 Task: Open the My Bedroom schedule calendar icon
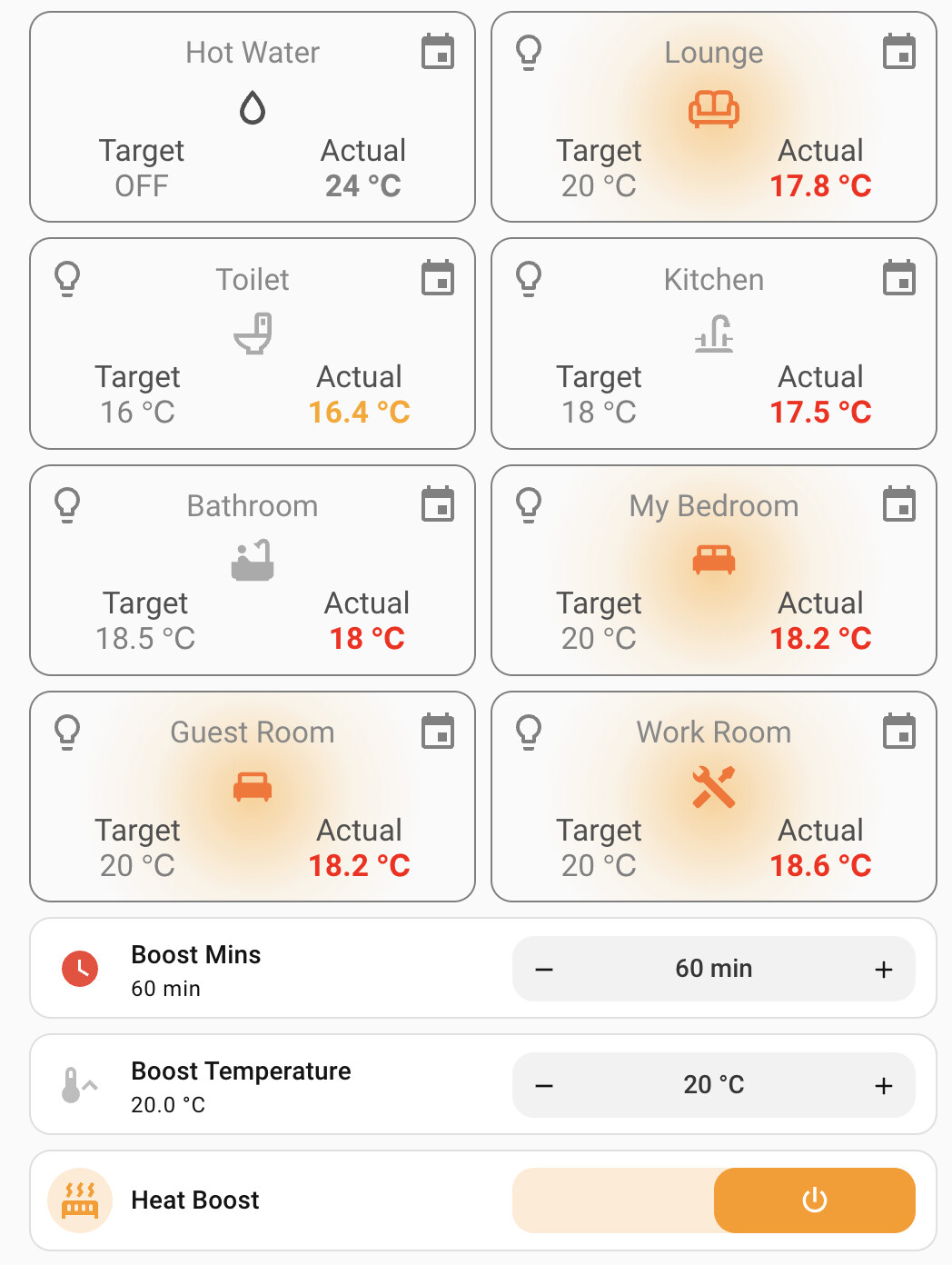click(x=899, y=504)
